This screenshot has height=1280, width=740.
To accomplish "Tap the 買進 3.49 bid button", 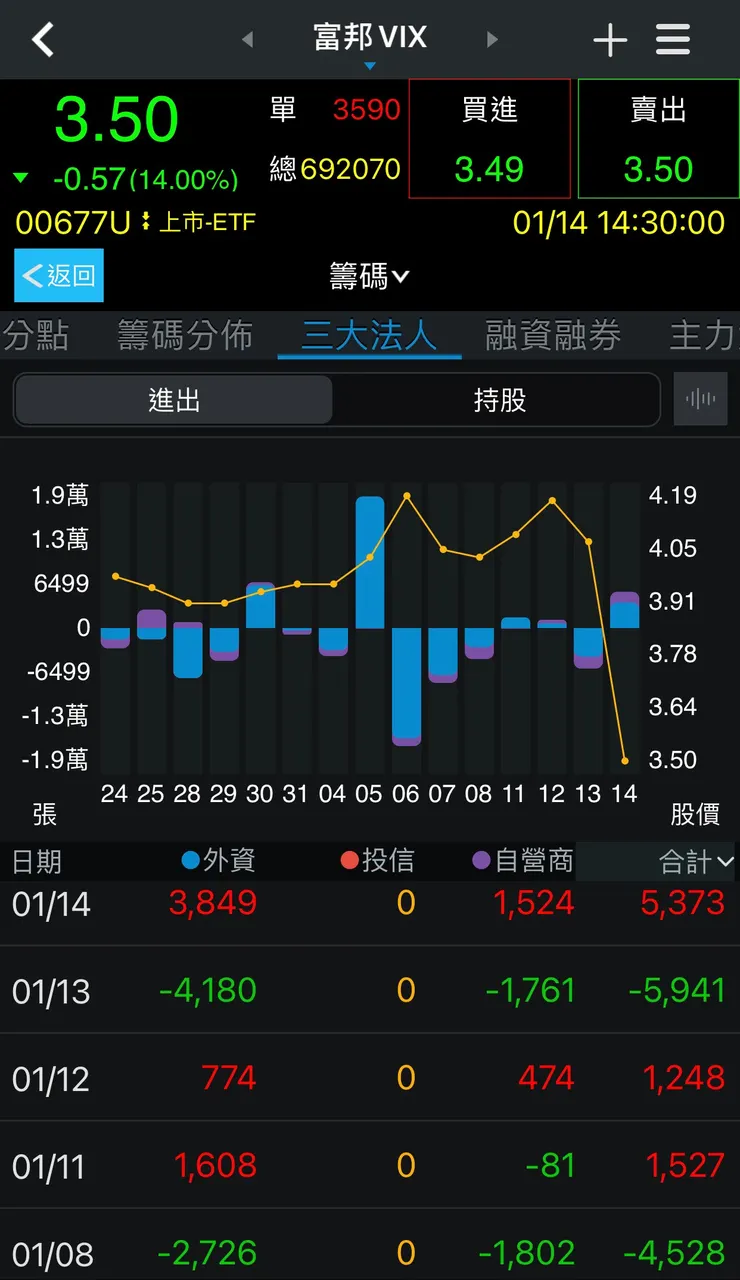I will pos(489,138).
